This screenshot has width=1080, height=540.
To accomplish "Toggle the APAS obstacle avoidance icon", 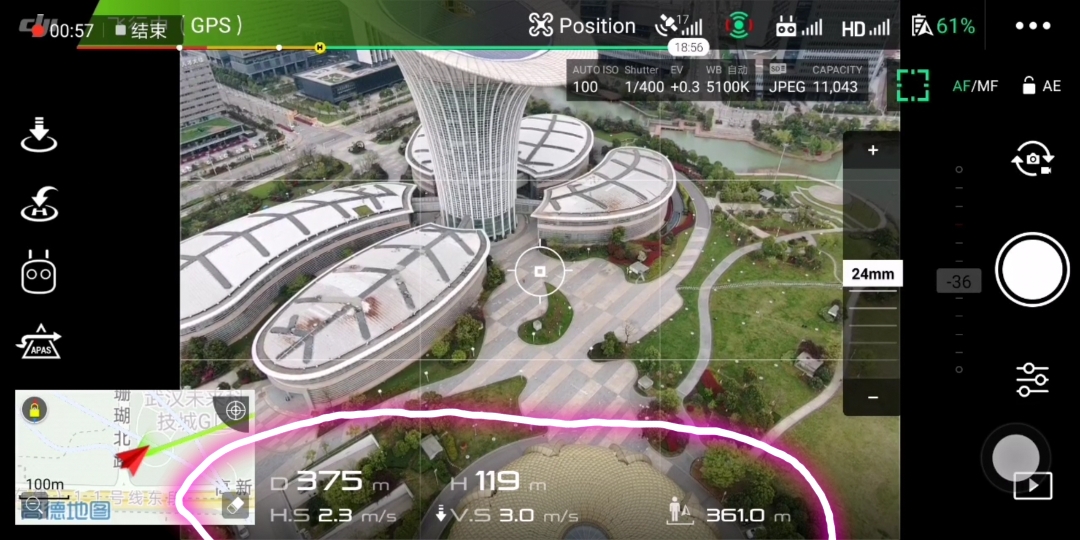I will [39, 342].
